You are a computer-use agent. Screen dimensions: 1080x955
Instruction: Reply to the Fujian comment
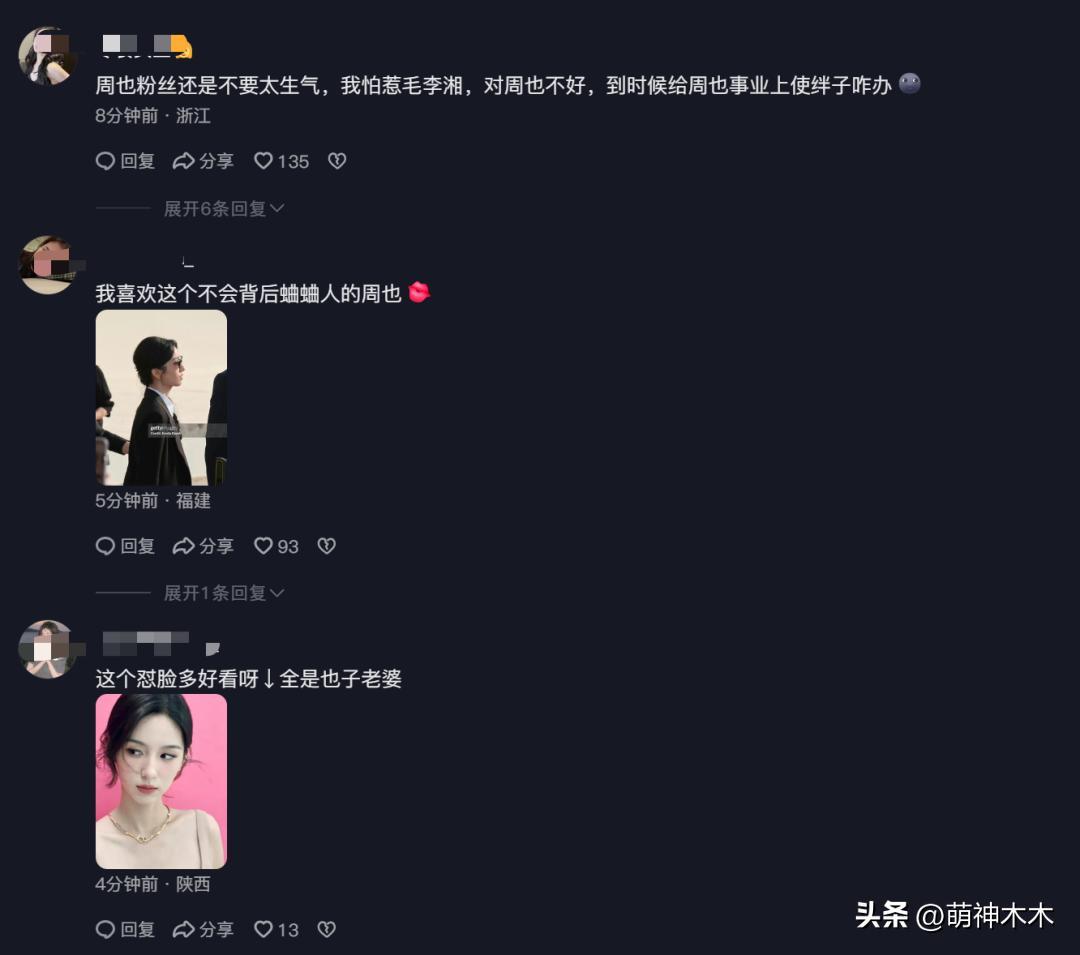click(x=125, y=546)
